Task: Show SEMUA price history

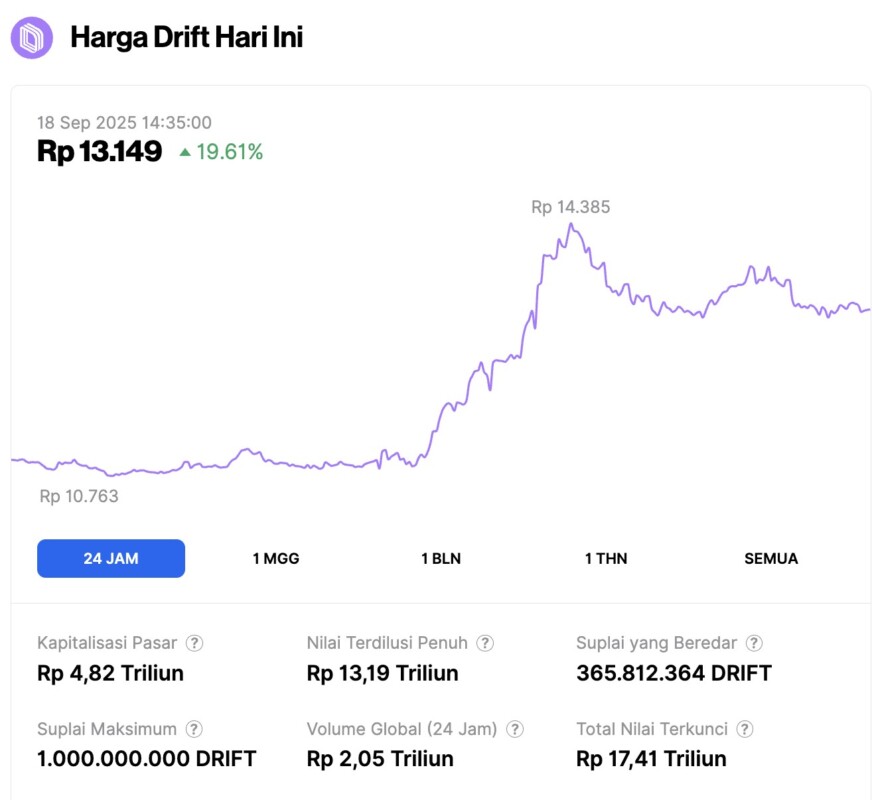Action: (x=771, y=558)
